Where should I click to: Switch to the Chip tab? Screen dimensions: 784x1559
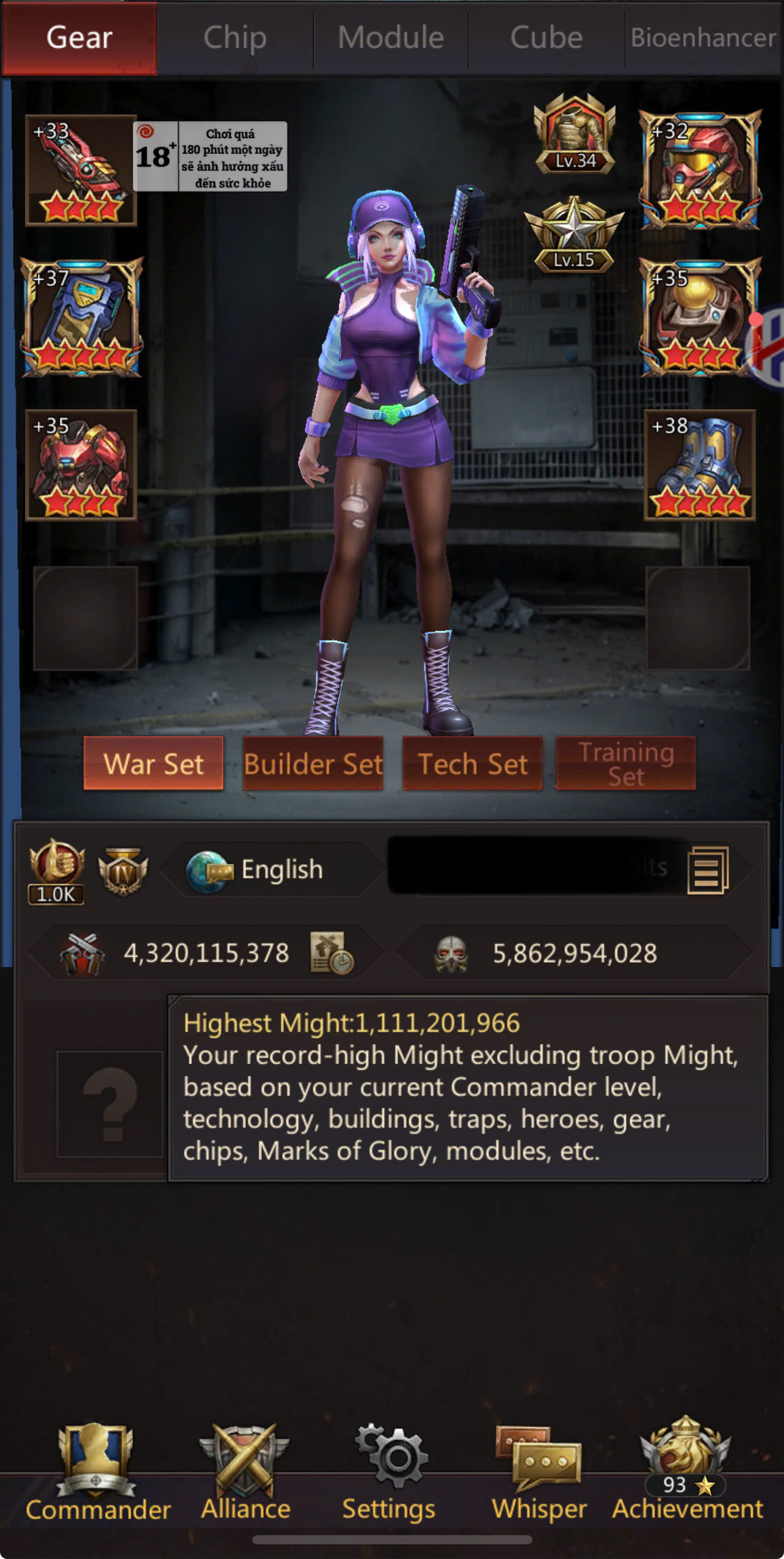pyautogui.click(x=235, y=38)
